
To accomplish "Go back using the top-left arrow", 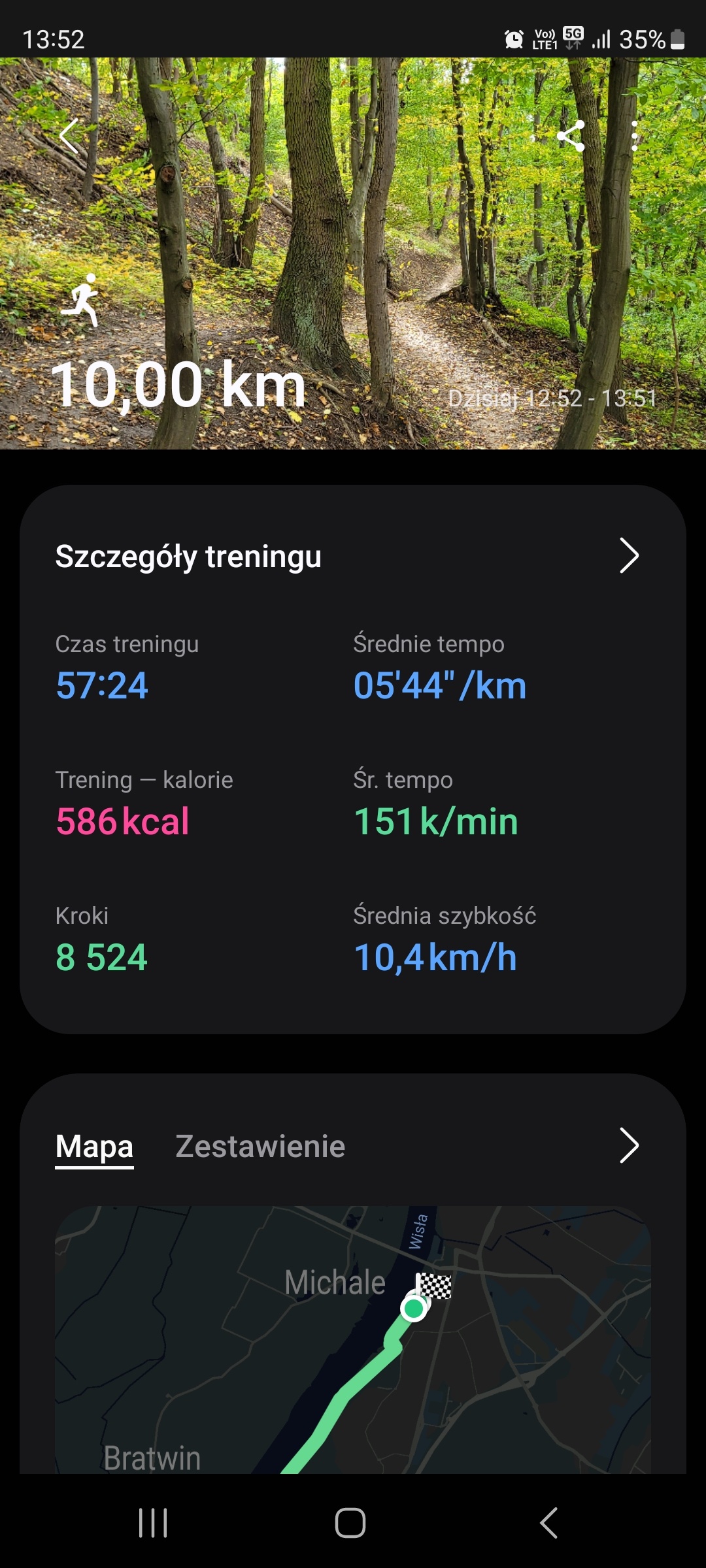I will coord(69,137).
